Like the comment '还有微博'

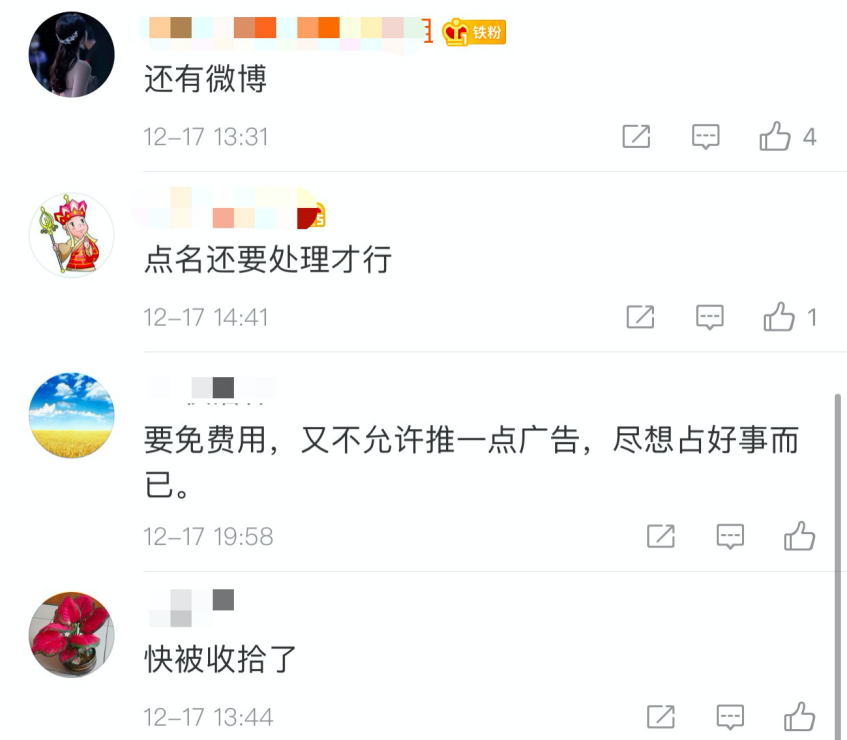[776, 137]
